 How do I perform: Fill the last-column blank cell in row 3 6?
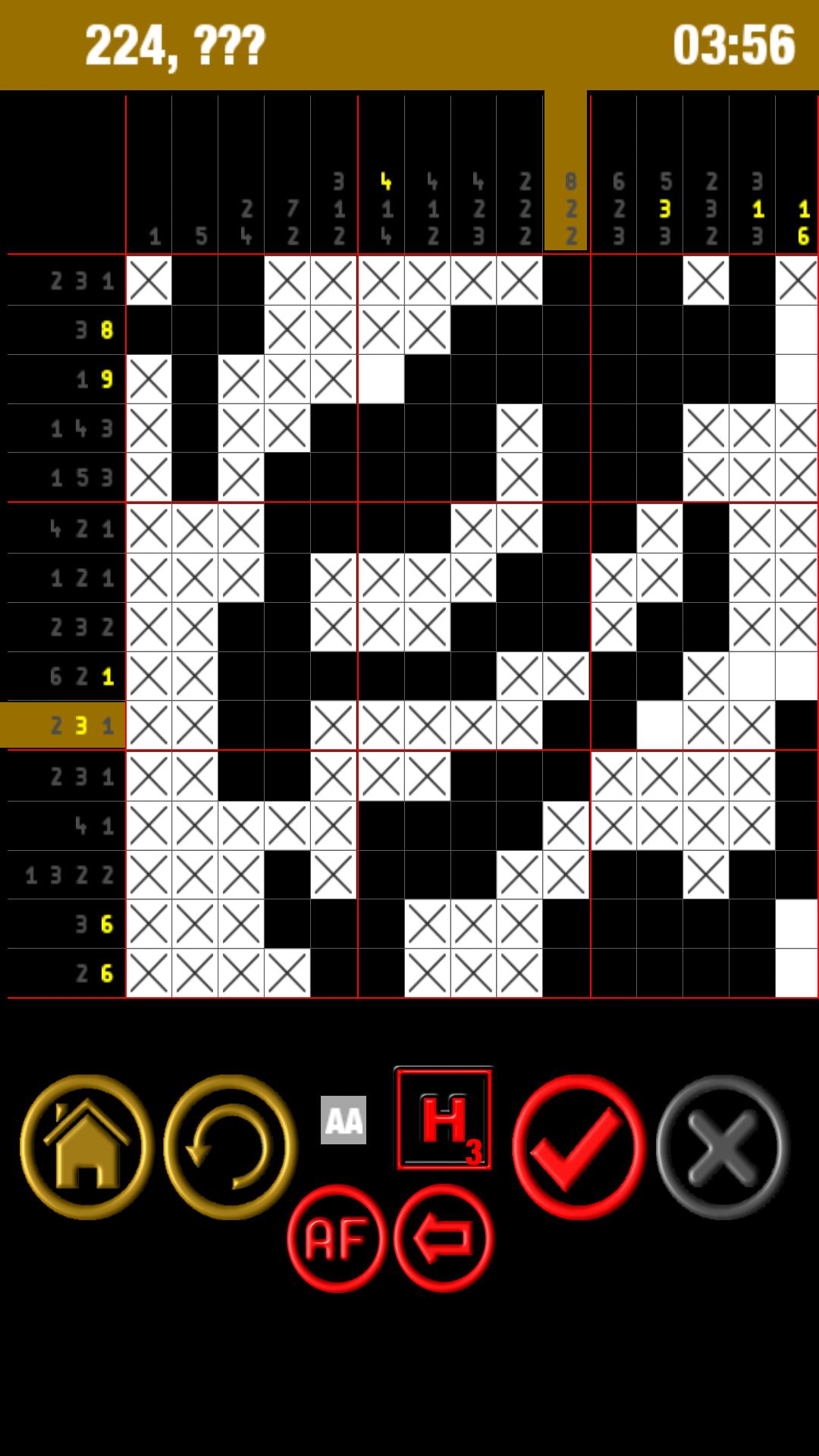coord(796,924)
